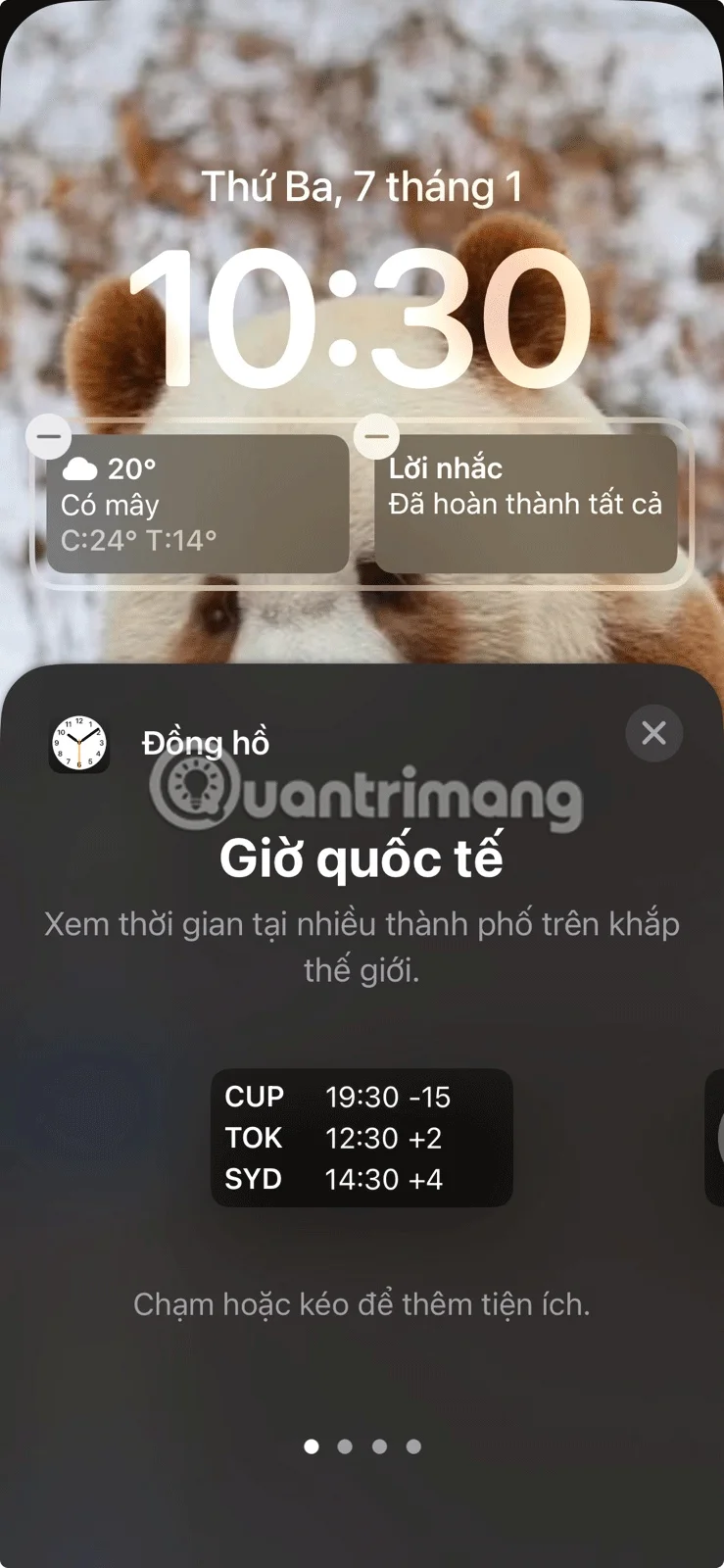Tap the Đồng hồ panel title

tap(206, 742)
